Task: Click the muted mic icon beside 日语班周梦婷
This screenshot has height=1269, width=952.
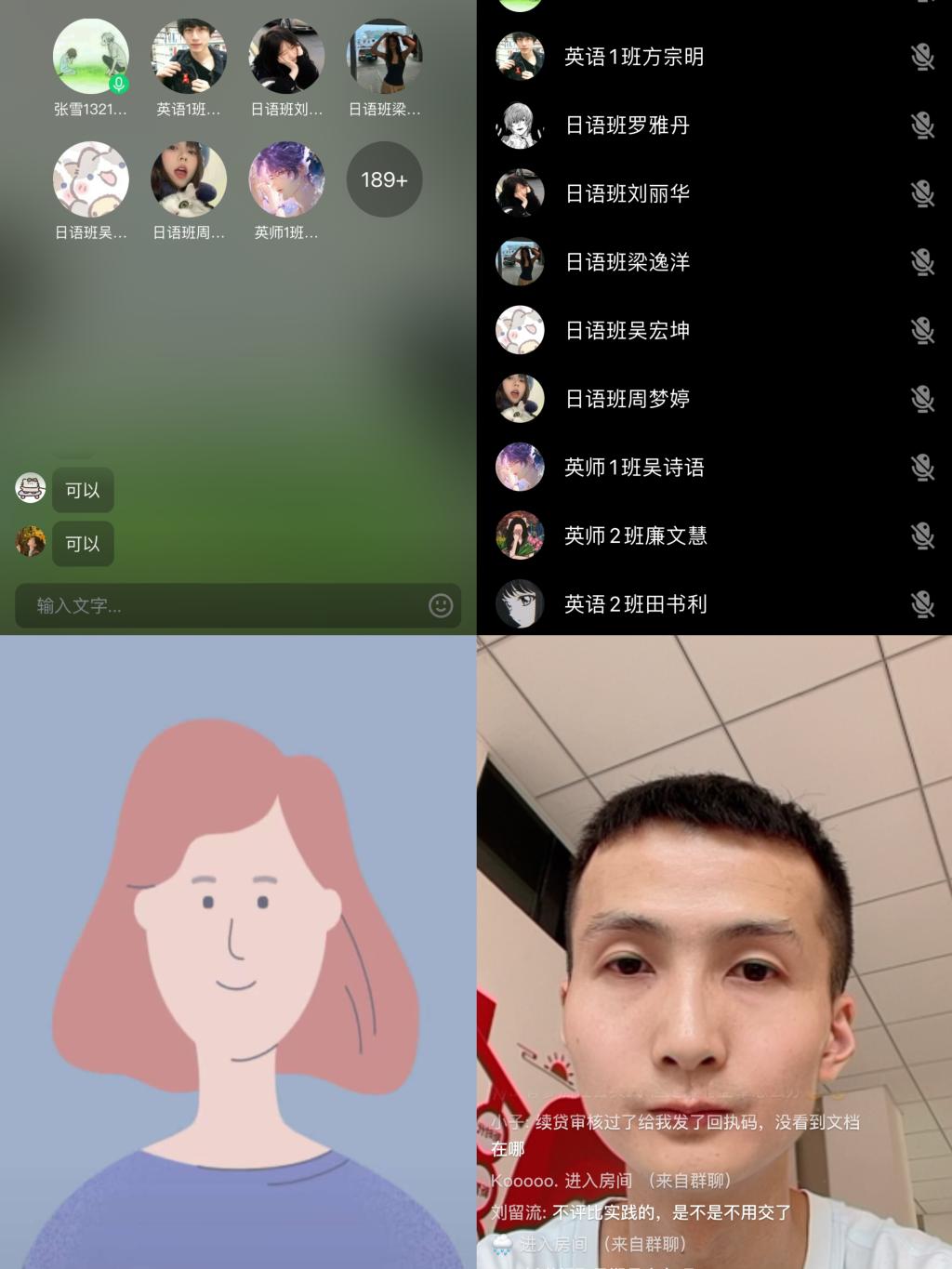Action: coord(924,399)
